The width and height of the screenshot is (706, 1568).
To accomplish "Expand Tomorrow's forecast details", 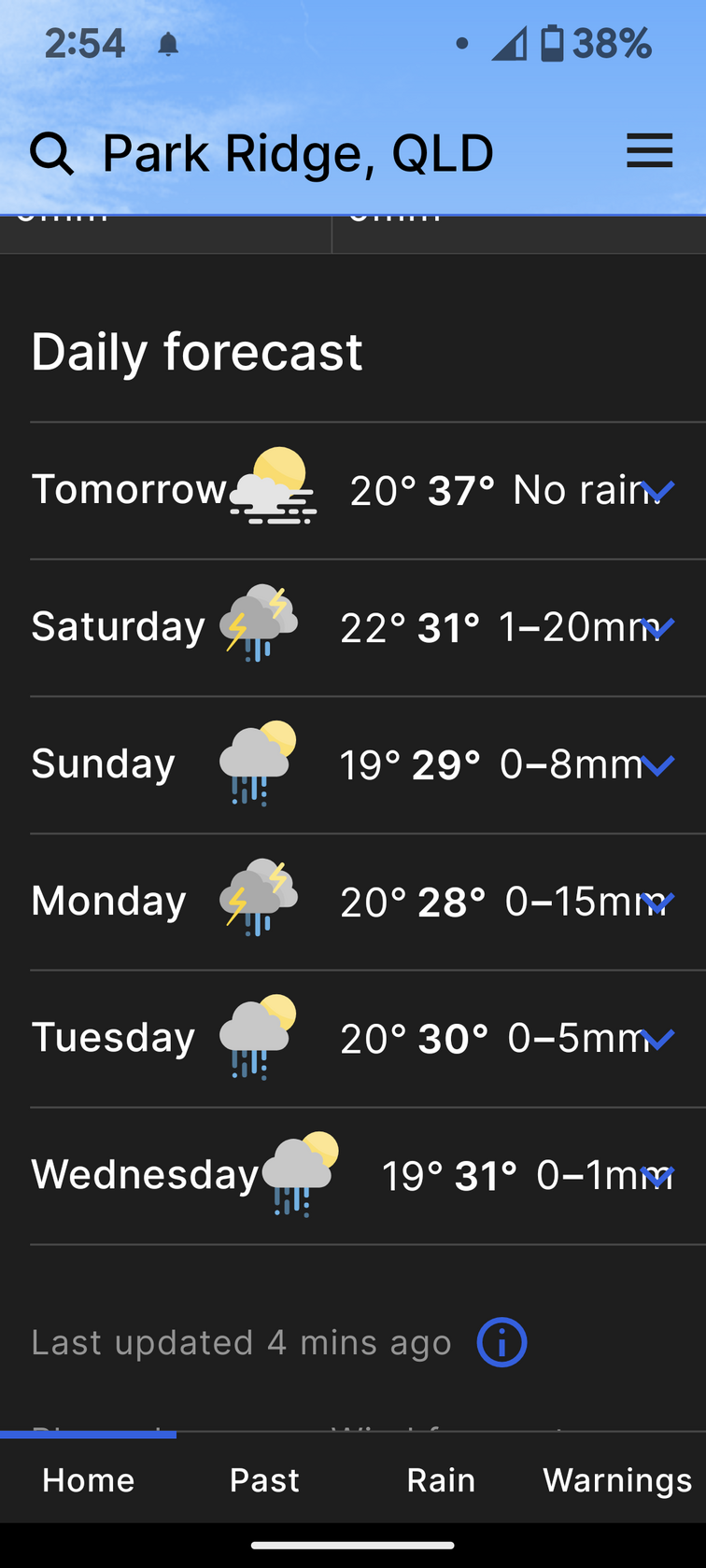I will [x=657, y=491].
